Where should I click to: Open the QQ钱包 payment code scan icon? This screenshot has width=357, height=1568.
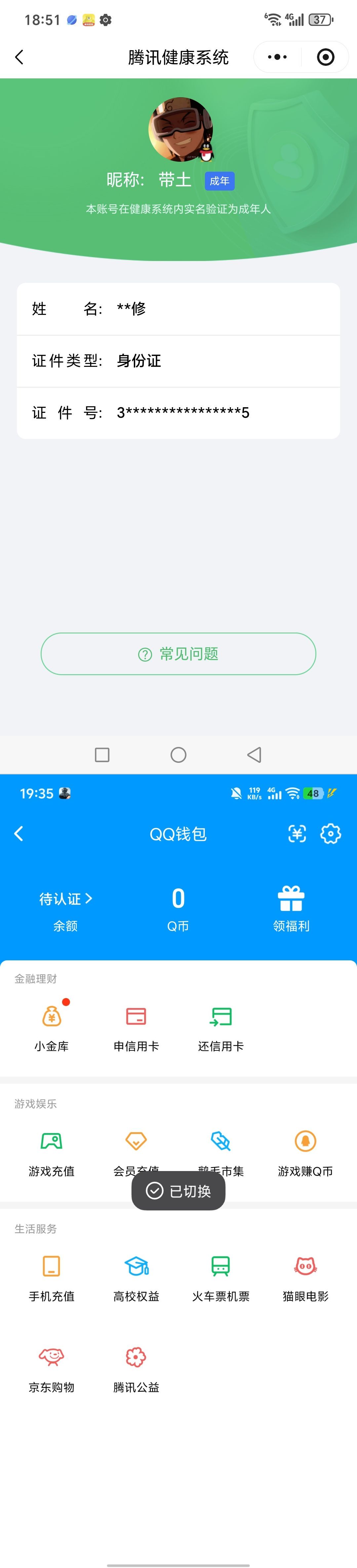(x=297, y=833)
